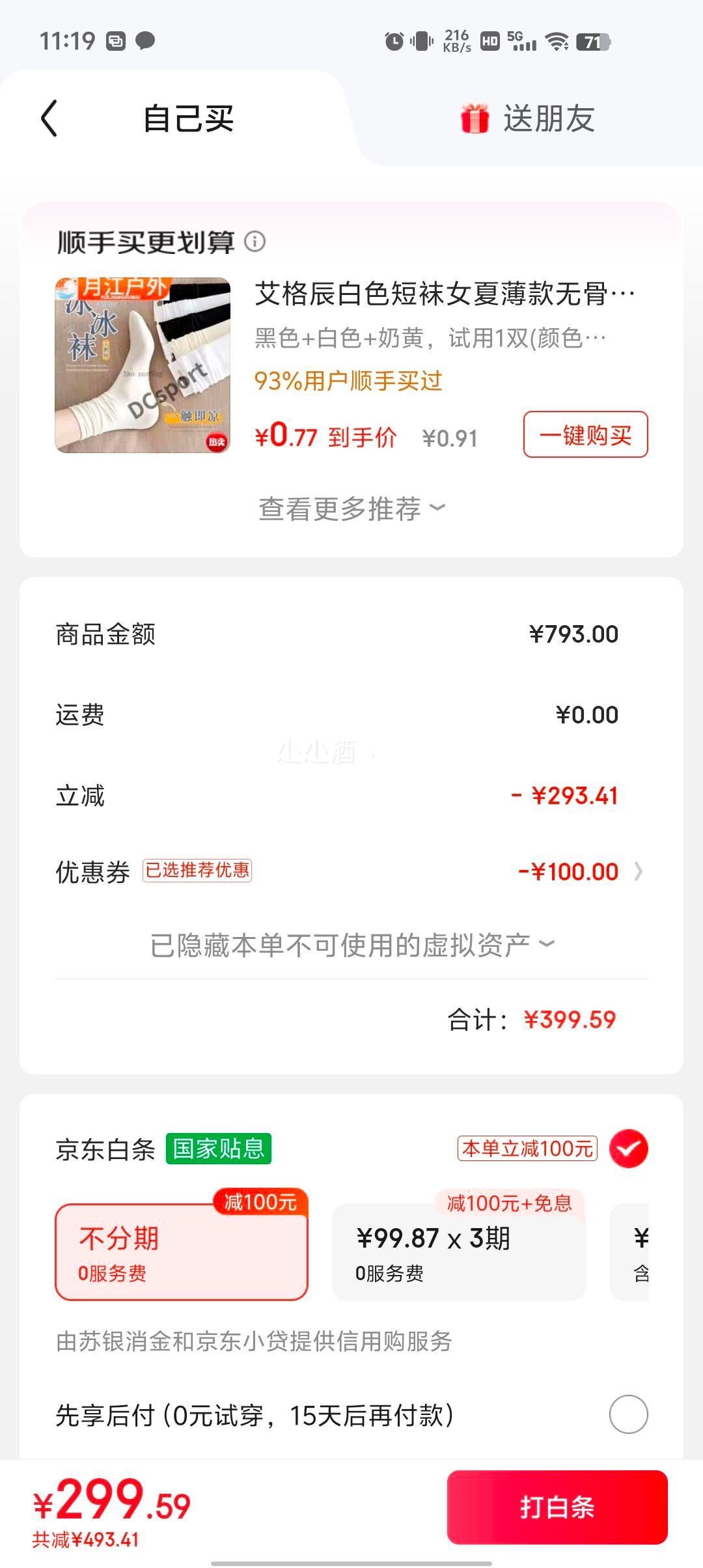Select 京东白条 payment radio button
The height and width of the screenshot is (1568, 703).
[628, 1149]
